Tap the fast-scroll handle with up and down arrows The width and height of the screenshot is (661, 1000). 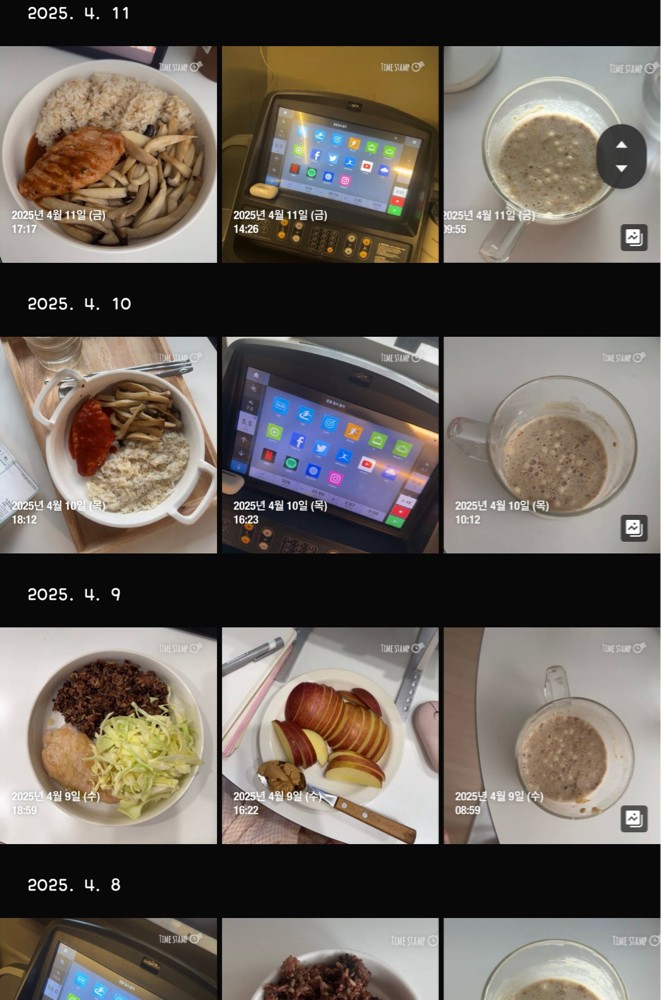pos(622,156)
